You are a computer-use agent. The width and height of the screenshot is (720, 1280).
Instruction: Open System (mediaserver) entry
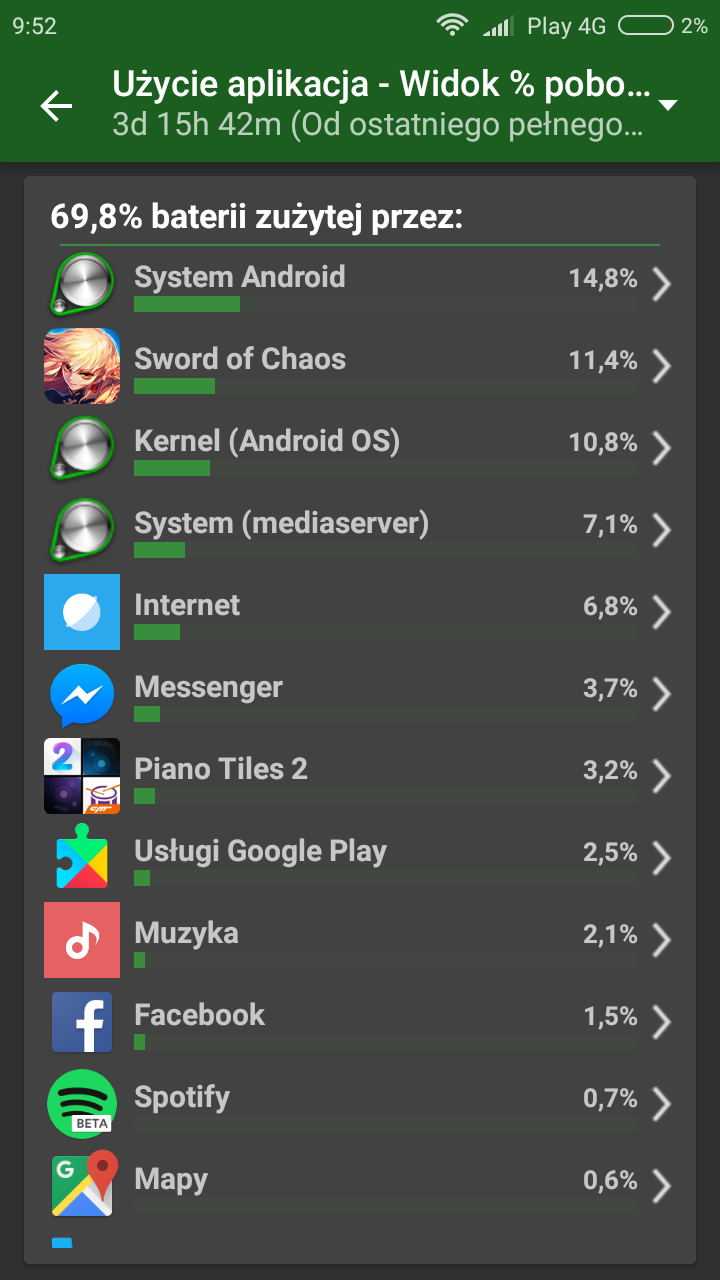coord(360,531)
